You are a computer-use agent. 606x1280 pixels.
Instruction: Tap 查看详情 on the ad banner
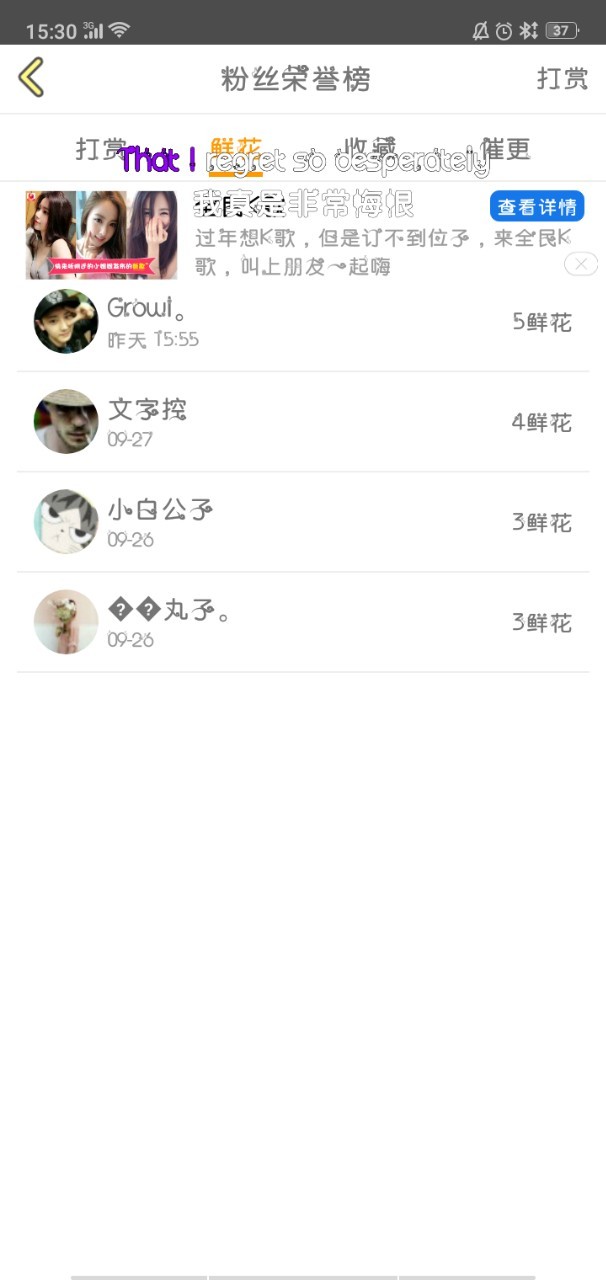[537, 207]
